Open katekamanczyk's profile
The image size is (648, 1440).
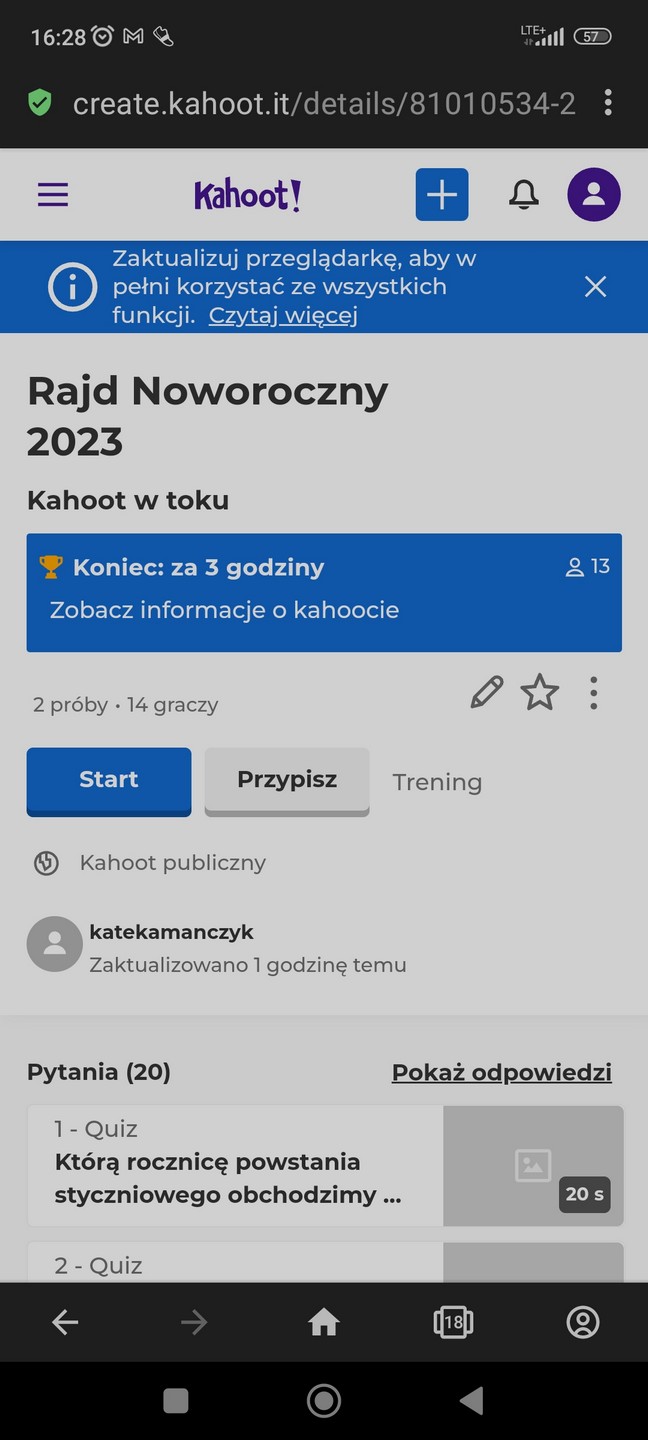[x=171, y=932]
